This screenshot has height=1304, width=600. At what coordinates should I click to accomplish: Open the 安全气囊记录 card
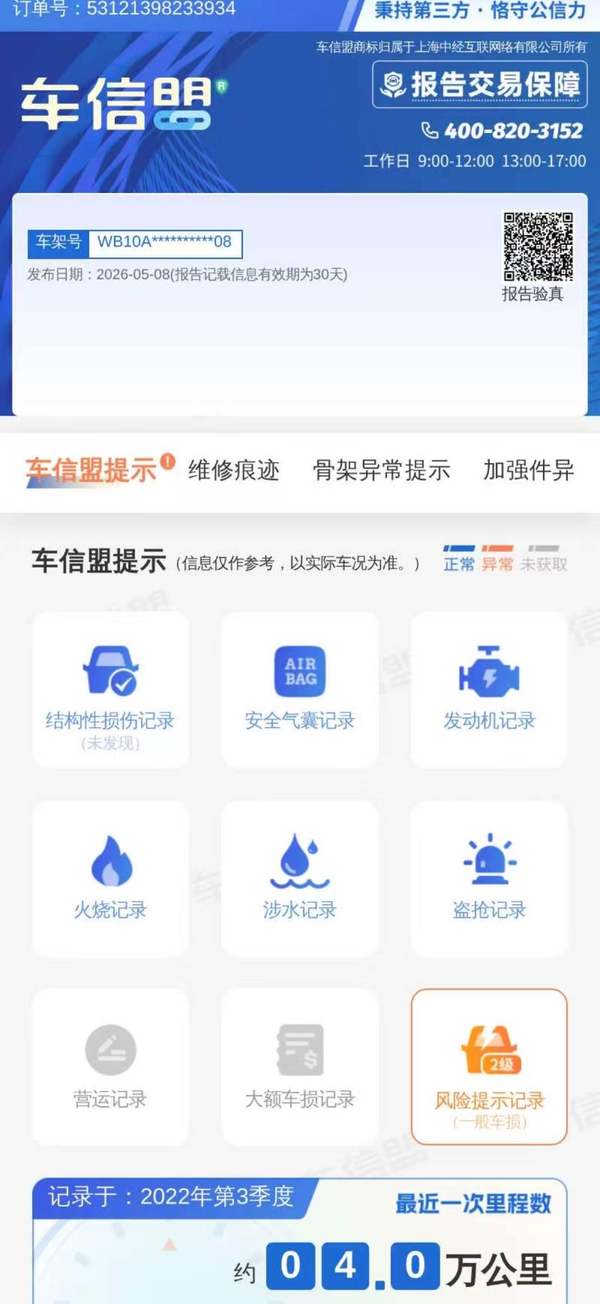(300, 690)
